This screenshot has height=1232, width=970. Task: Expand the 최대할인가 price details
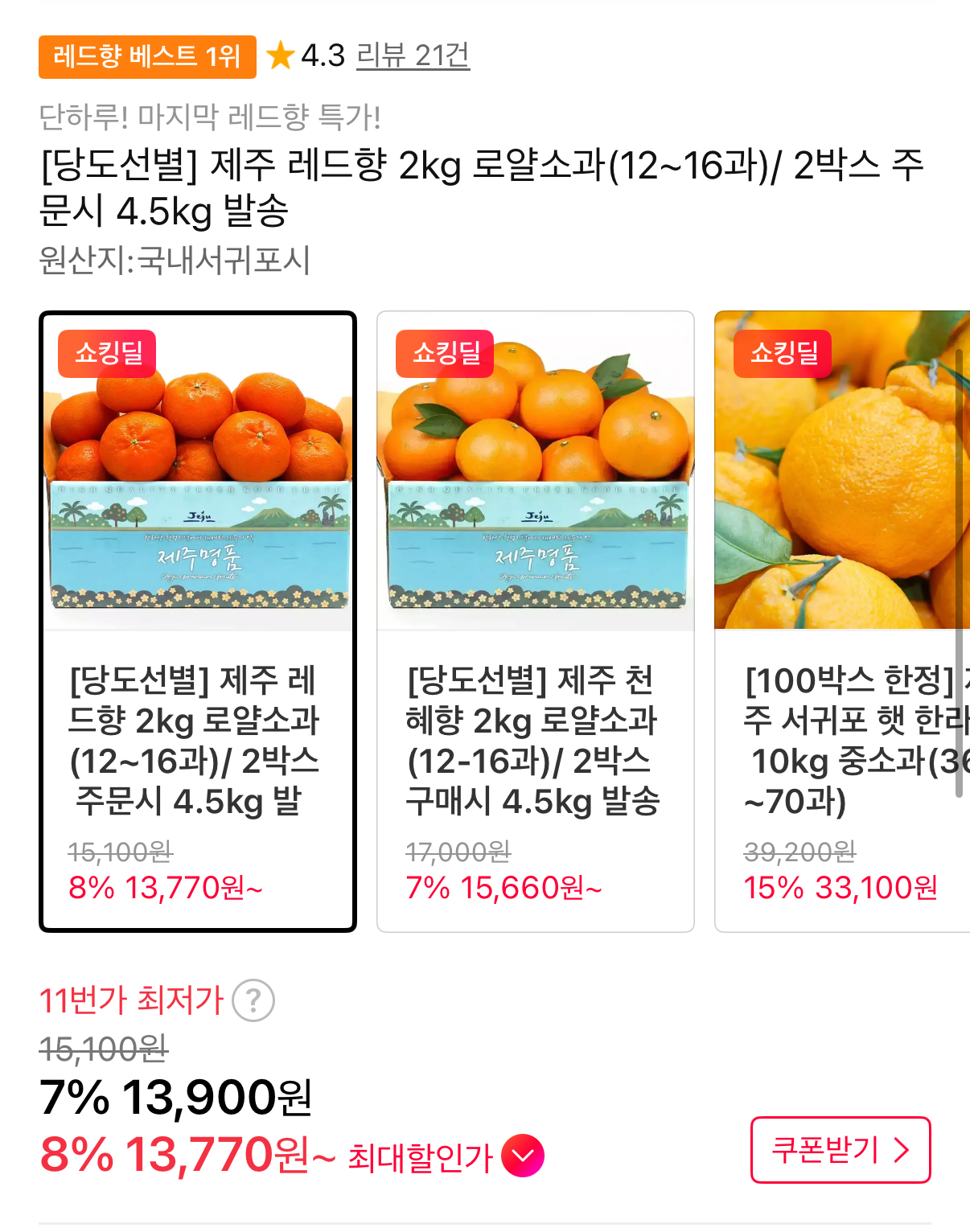coord(523,1156)
